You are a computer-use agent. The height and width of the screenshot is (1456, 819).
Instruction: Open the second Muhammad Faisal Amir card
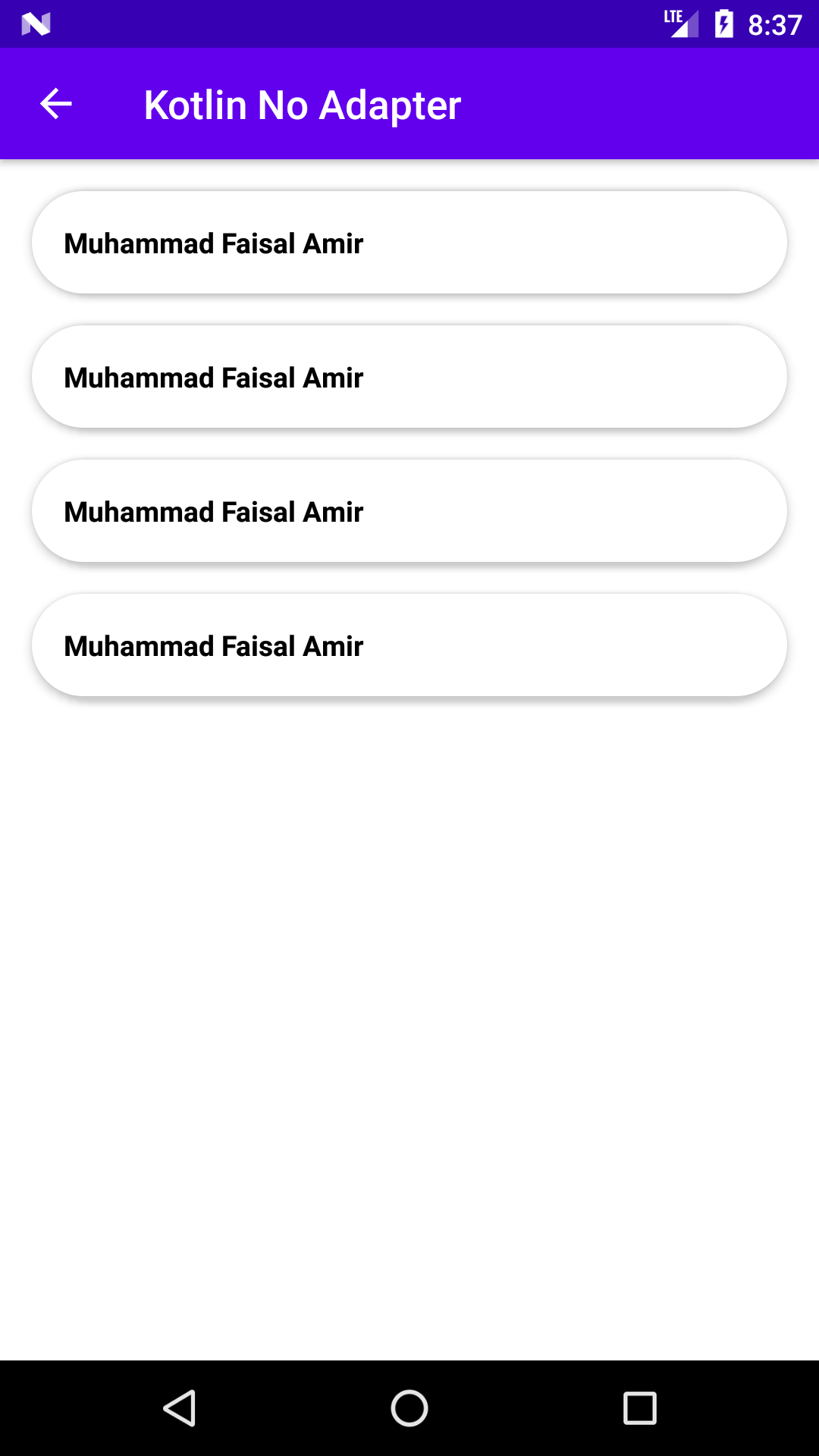pyautogui.click(x=409, y=377)
